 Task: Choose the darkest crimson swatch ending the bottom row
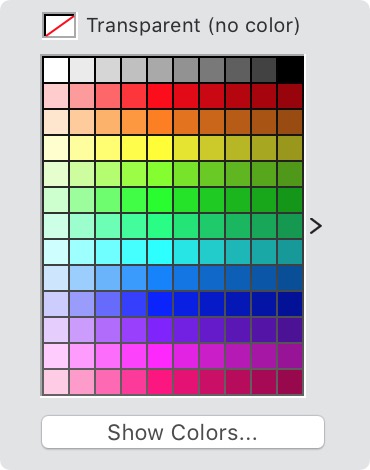(x=290, y=382)
